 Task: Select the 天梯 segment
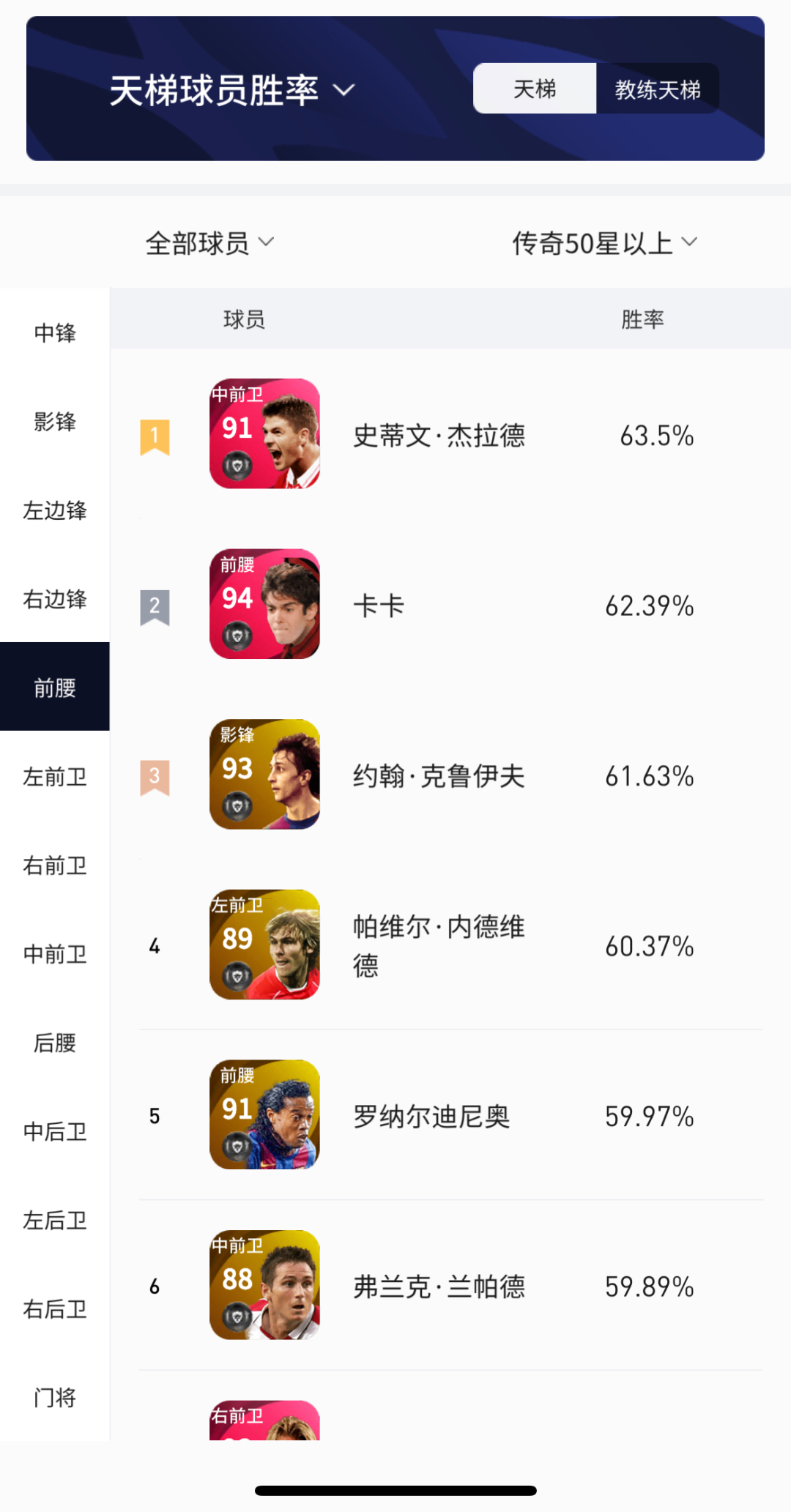[535, 89]
